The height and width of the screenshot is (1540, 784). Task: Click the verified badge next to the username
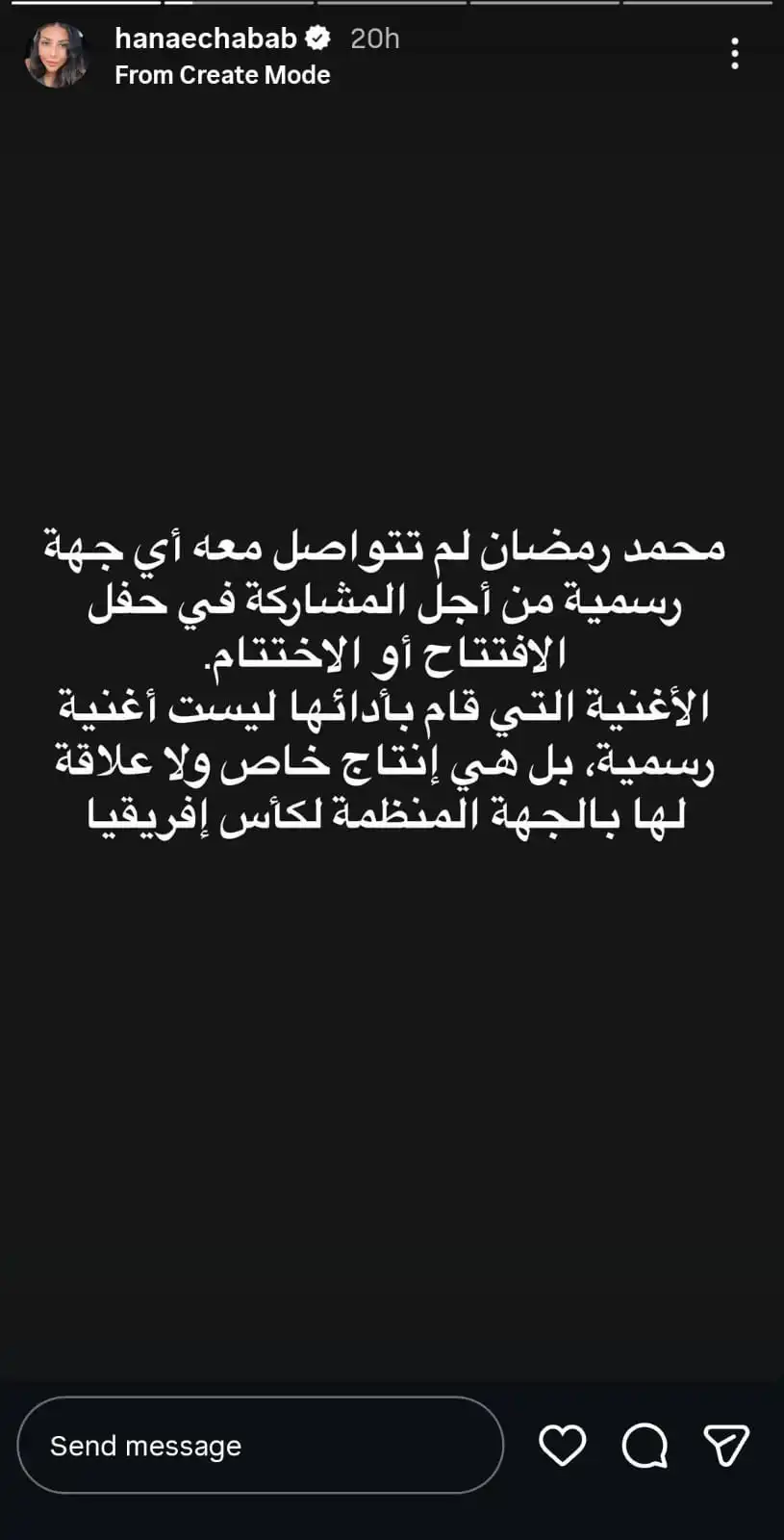click(x=317, y=39)
